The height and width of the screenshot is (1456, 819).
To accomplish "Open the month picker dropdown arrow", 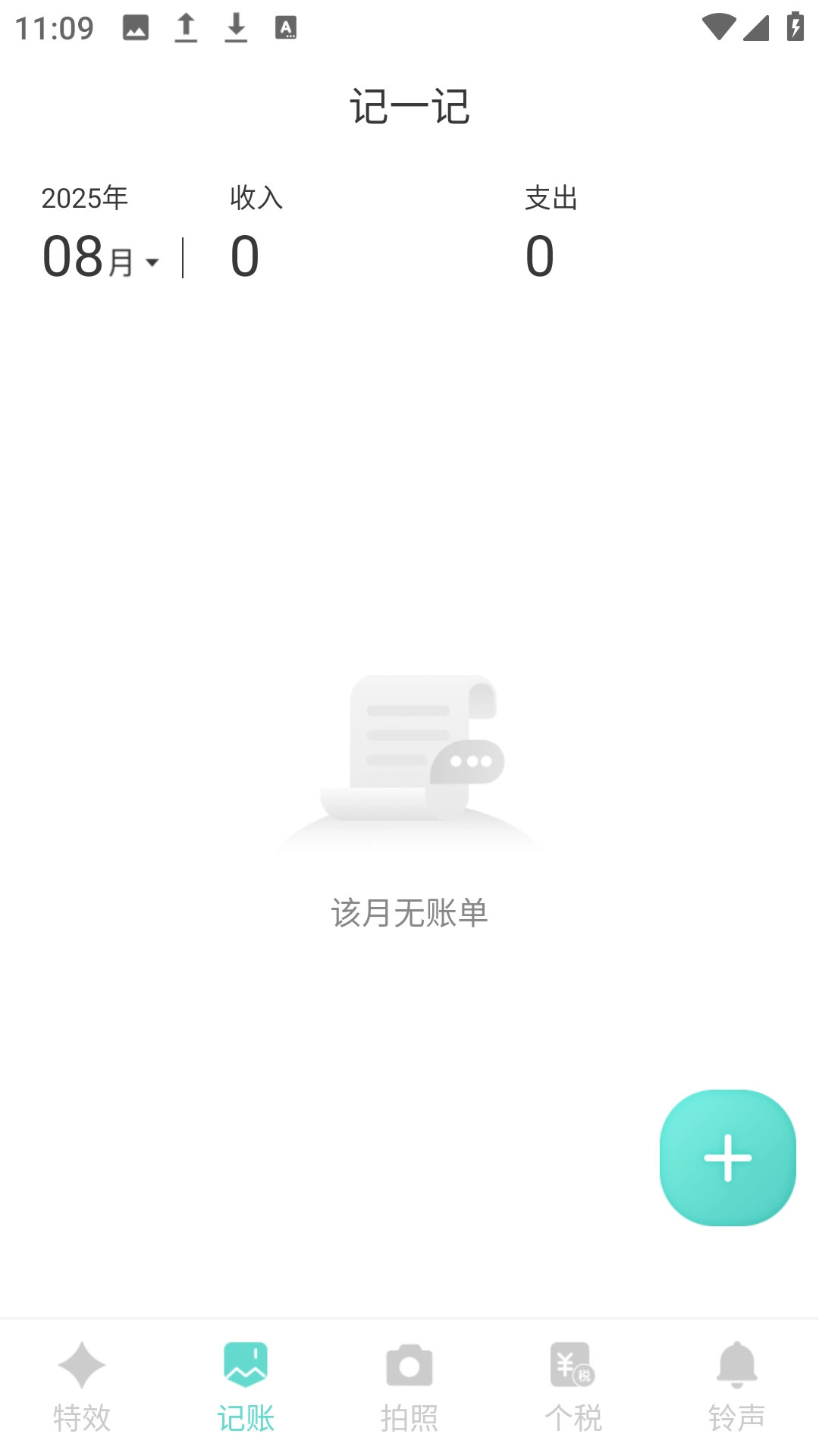I will coord(153,262).
